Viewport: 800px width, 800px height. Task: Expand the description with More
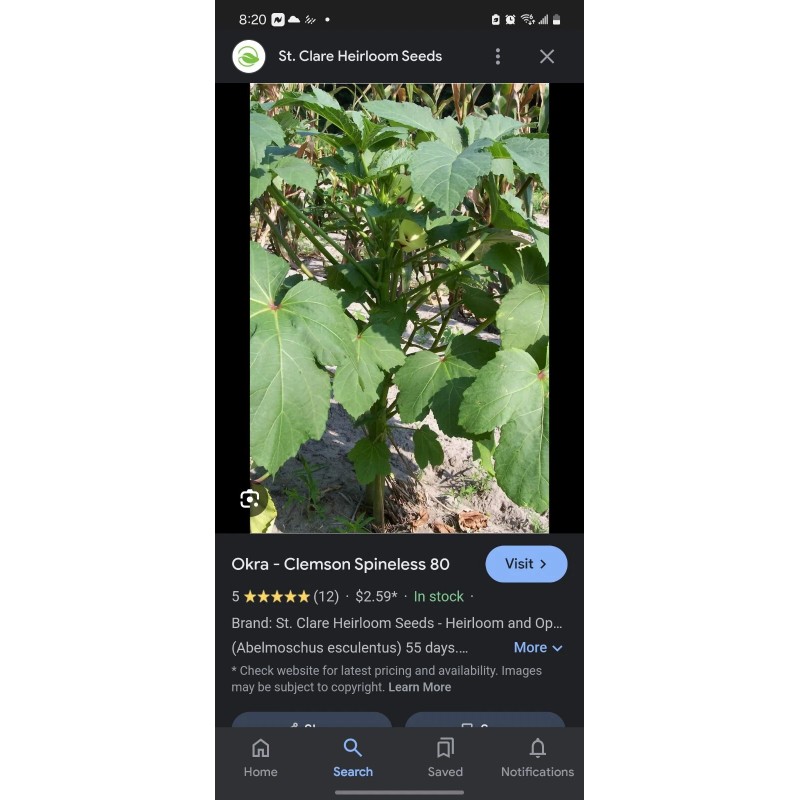(538, 647)
